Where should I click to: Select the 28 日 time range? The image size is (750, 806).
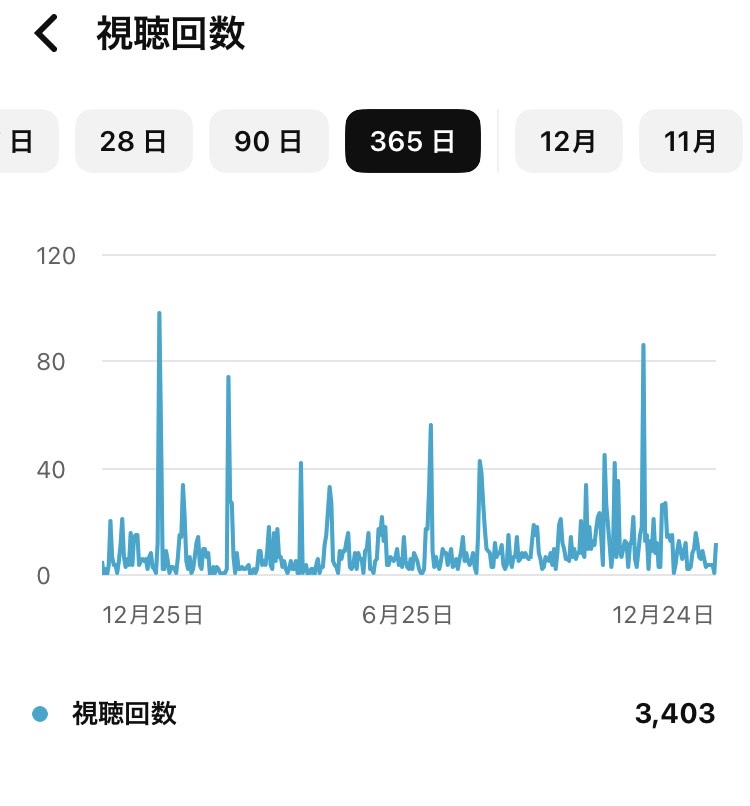[x=133, y=141]
